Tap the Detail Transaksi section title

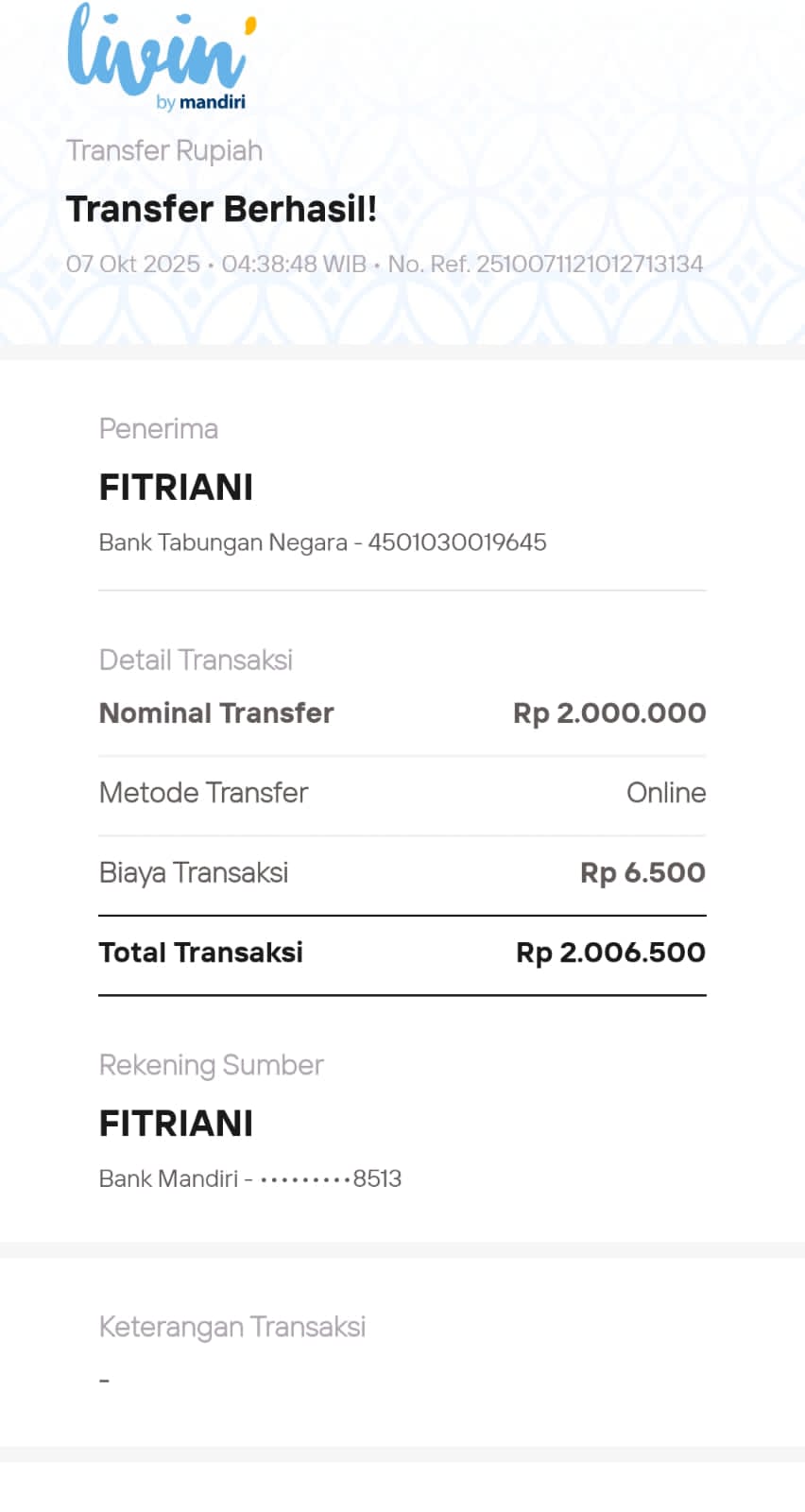pos(196,660)
